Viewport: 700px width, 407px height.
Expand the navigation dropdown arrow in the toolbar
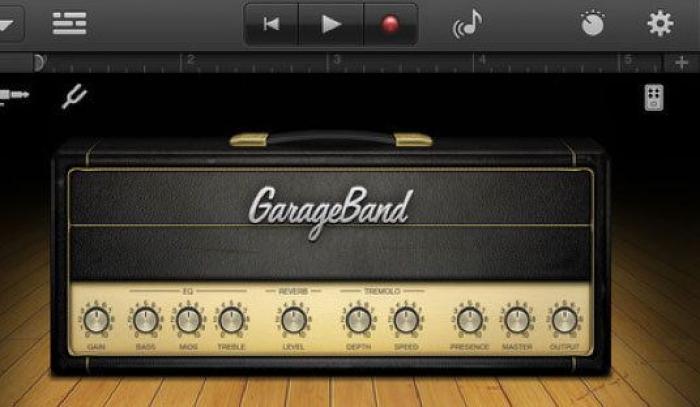click(x=12, y=22)
